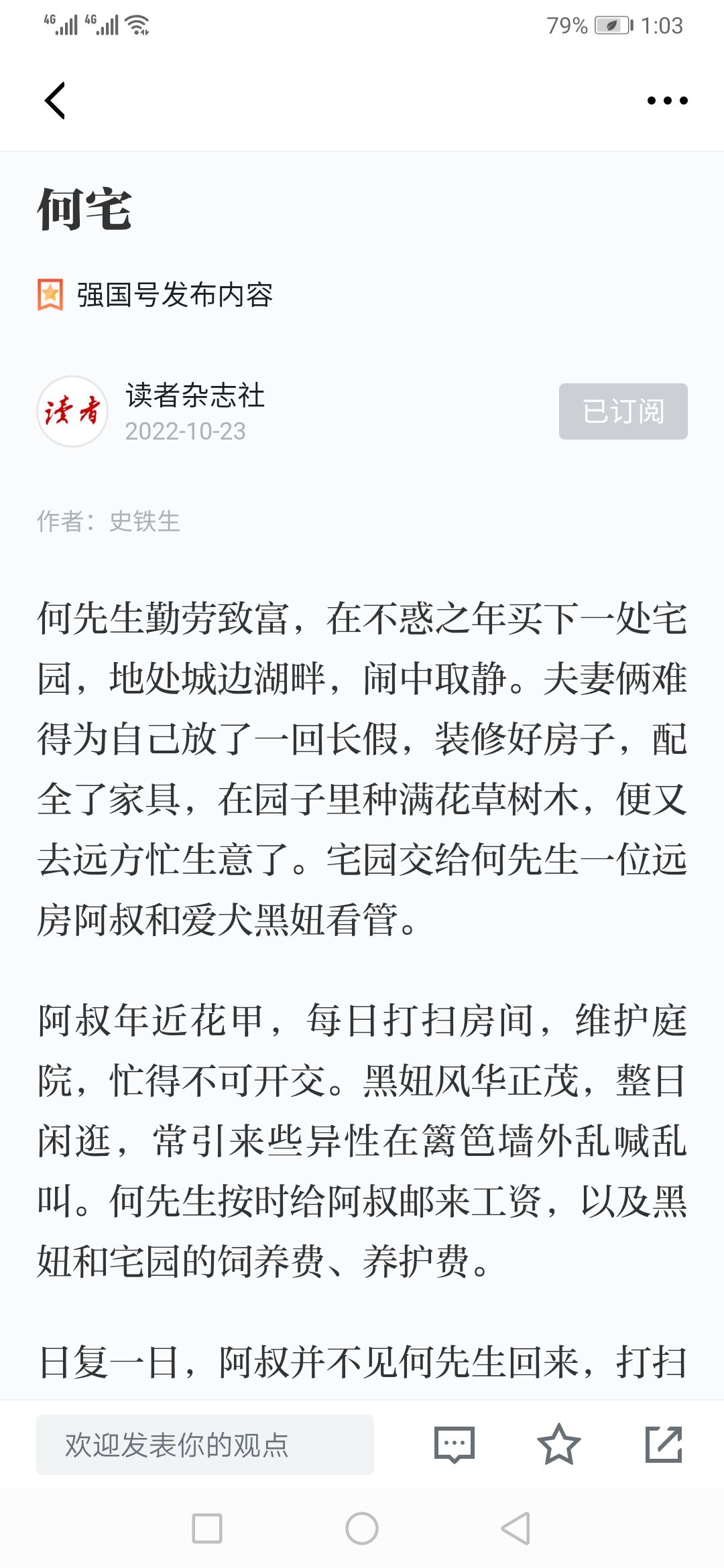
Task: Tap the 欢迎发表你的观点 comment field
Action: [205, 1445]
